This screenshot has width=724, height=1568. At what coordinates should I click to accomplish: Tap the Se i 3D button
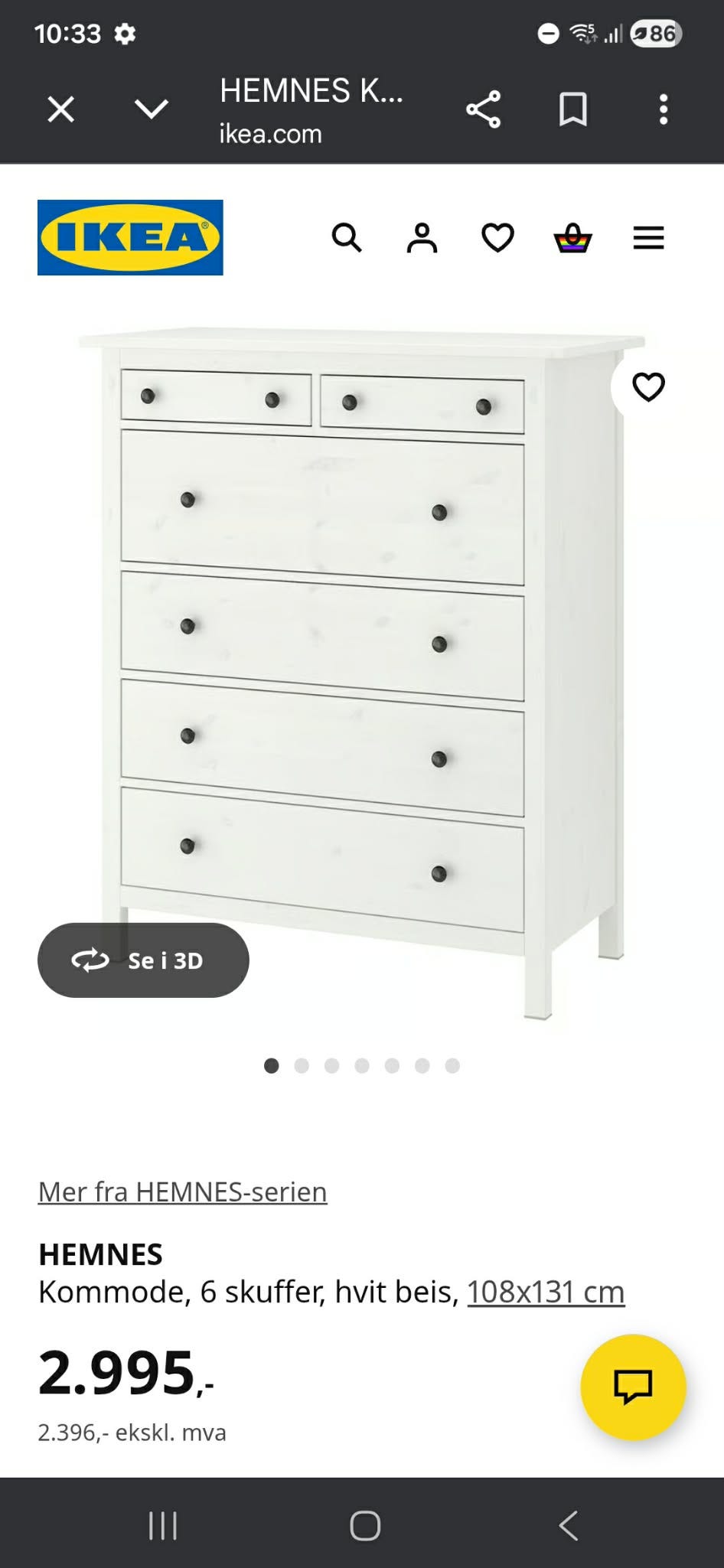[x=143, y=960]
